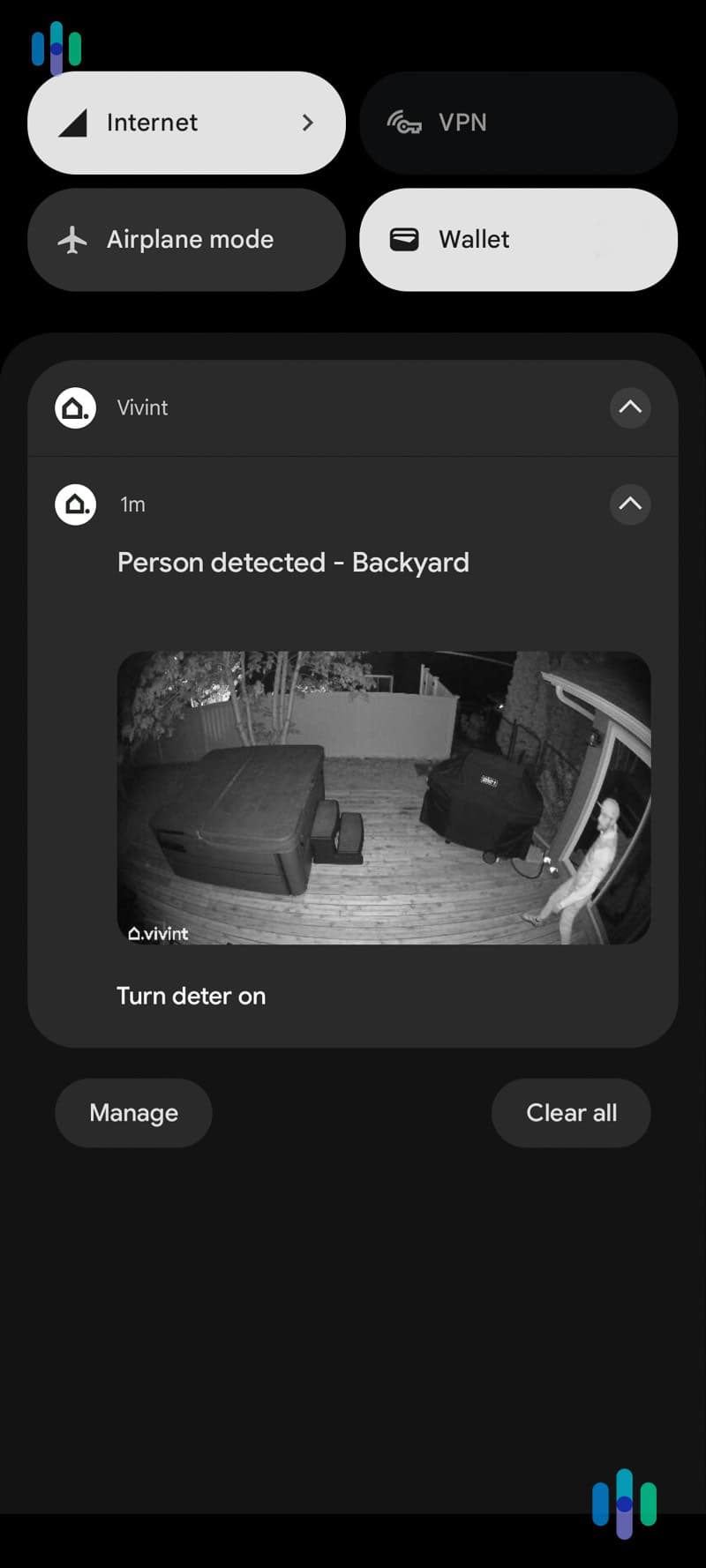Collapse the Person detected notification

coord(630,504)
